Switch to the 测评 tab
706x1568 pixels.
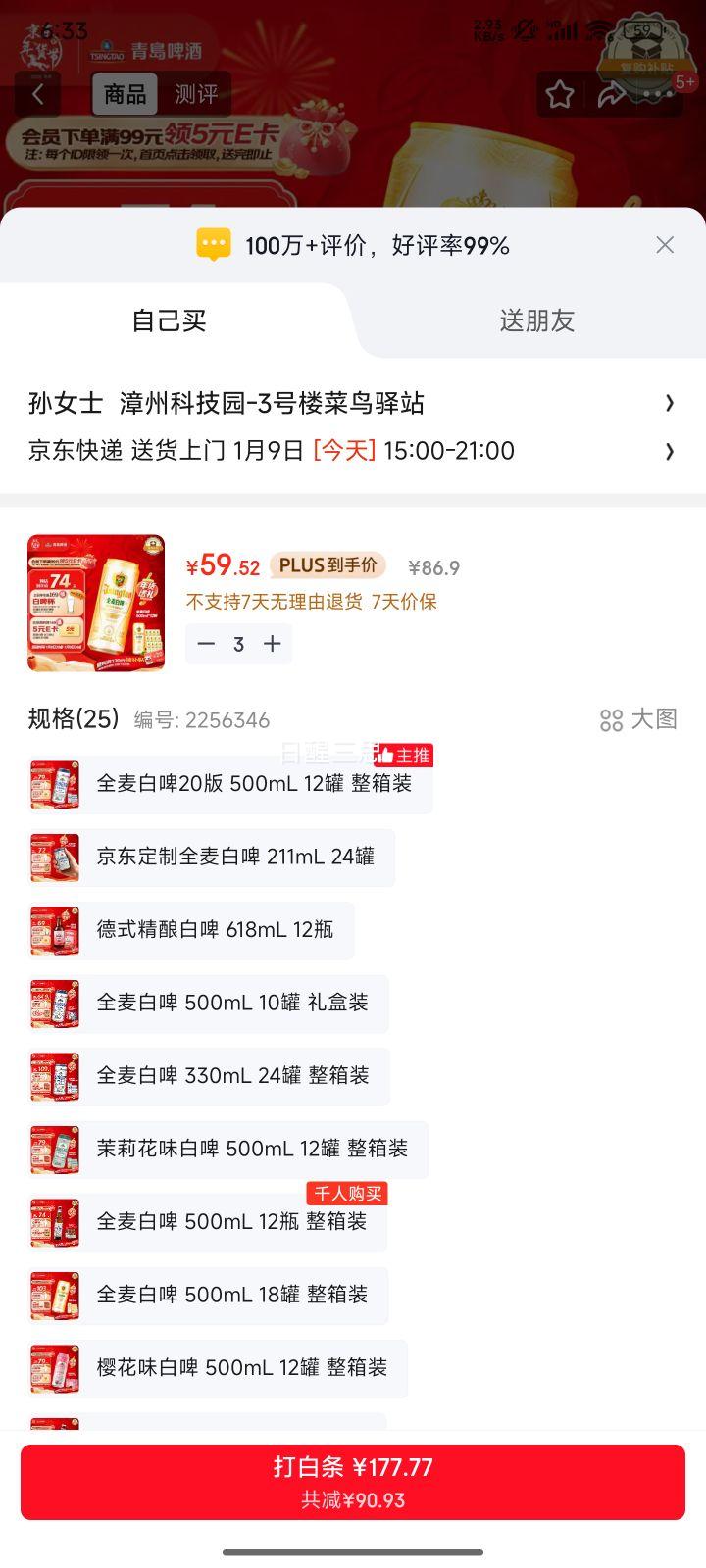[x=195, y=95]
